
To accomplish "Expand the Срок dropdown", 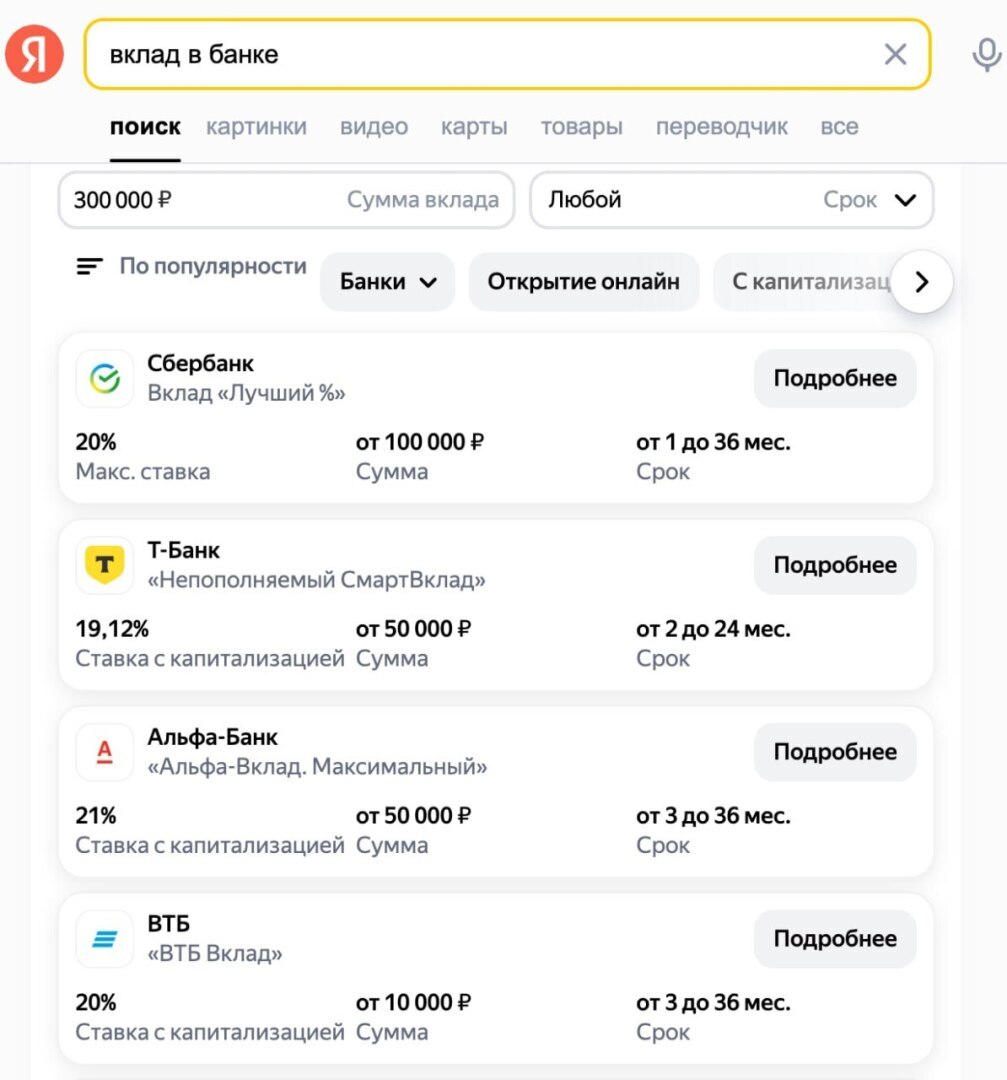I will [731, 200].
